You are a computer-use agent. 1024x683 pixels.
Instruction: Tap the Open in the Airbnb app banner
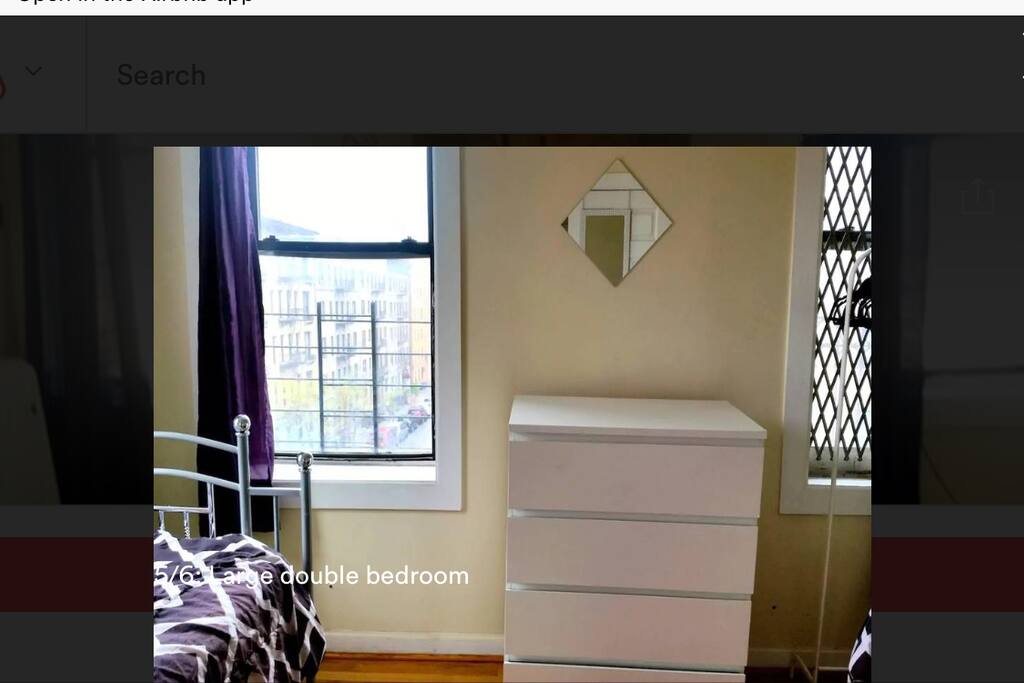135,3
